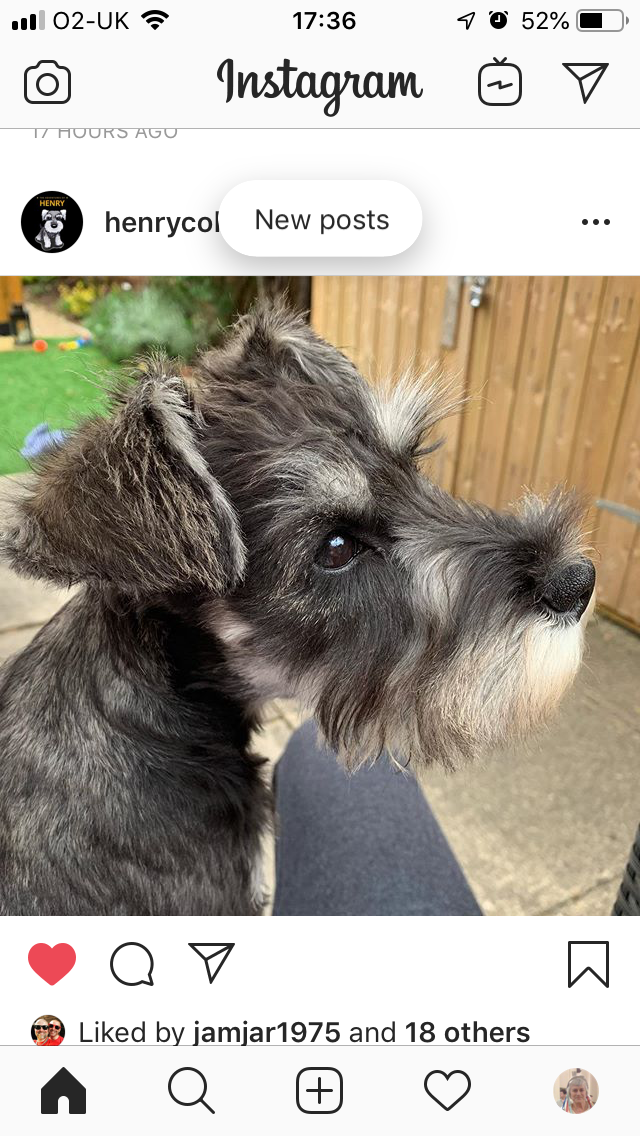Image resolution: width=640 pixels, height=1136 pixels.
Task: Open jamjar1975's profile from likes
Action: [267, 1032]
